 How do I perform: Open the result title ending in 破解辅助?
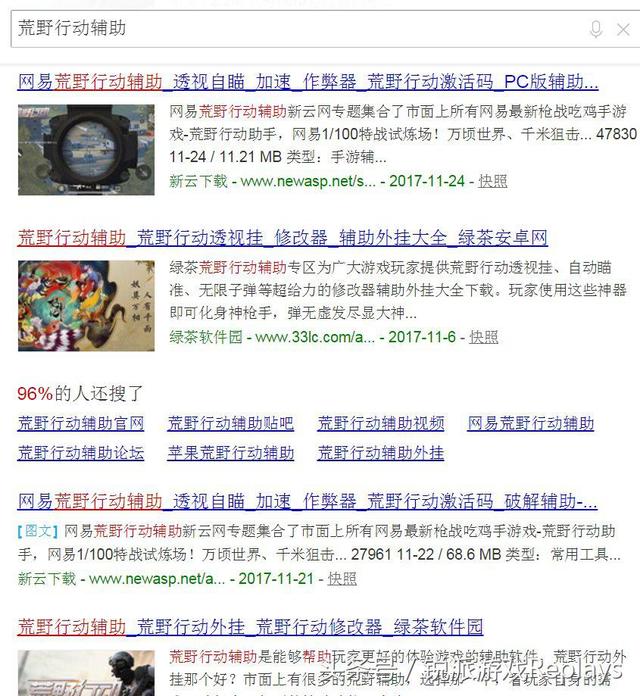coord(308,501)
